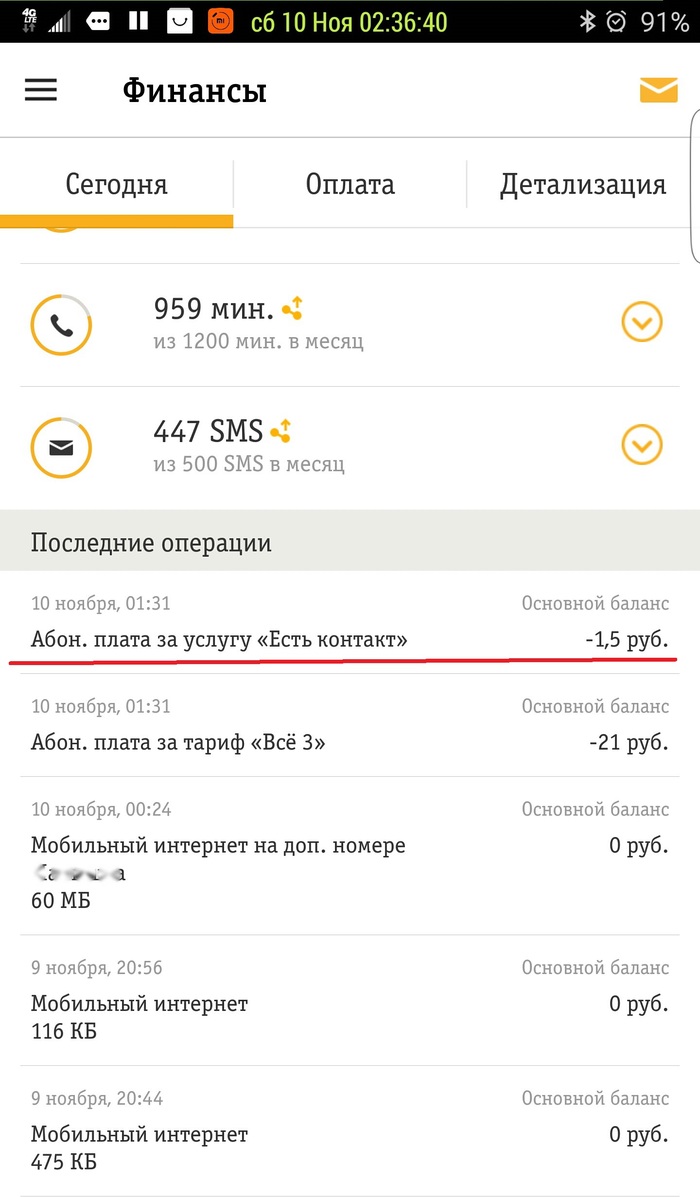Open the «Есть контакт» service charge entry
Viewport: 700px width, 1197px height.
pyautogui.click(x=349, y=623)
